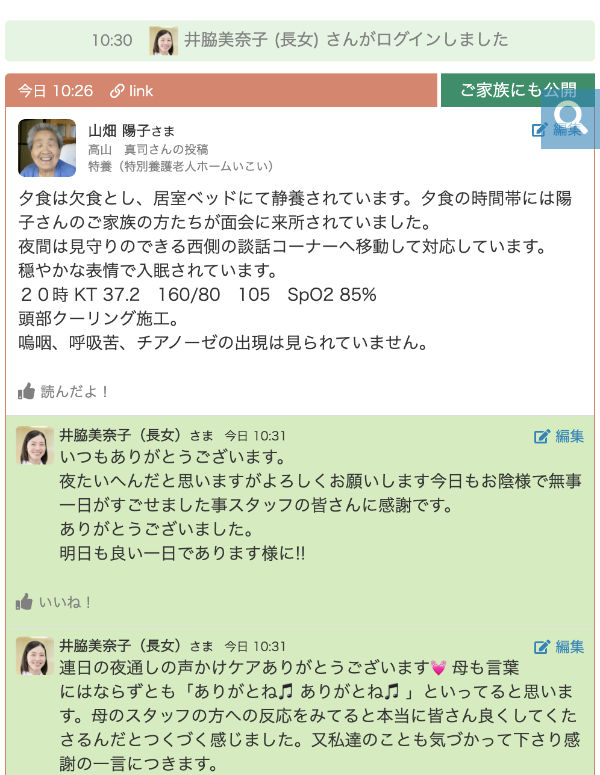This screenshot has height=775, width=600.
Task: Edit the comment starting いつもありがとうございます
Action: pos(559,436)
